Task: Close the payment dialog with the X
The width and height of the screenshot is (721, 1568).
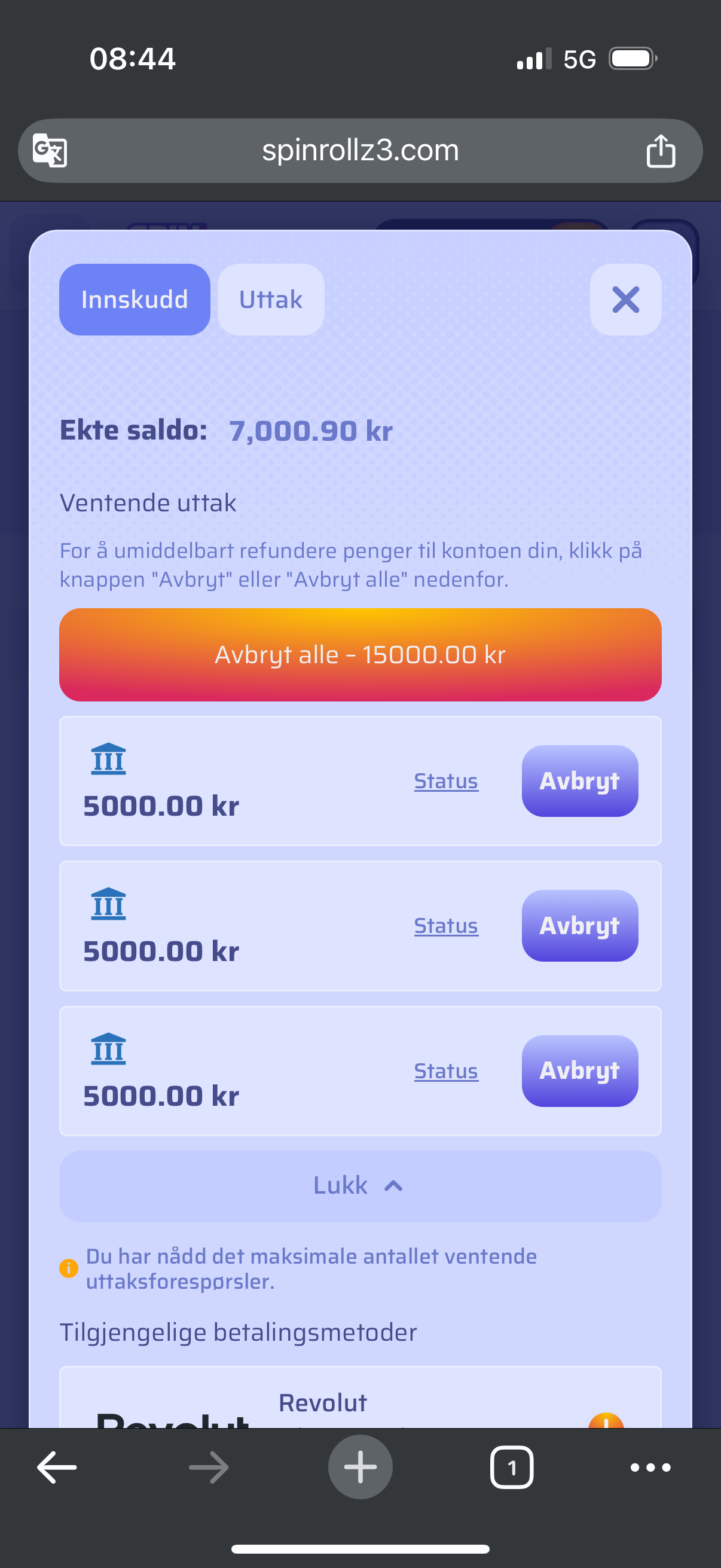Action: point(625,300)
